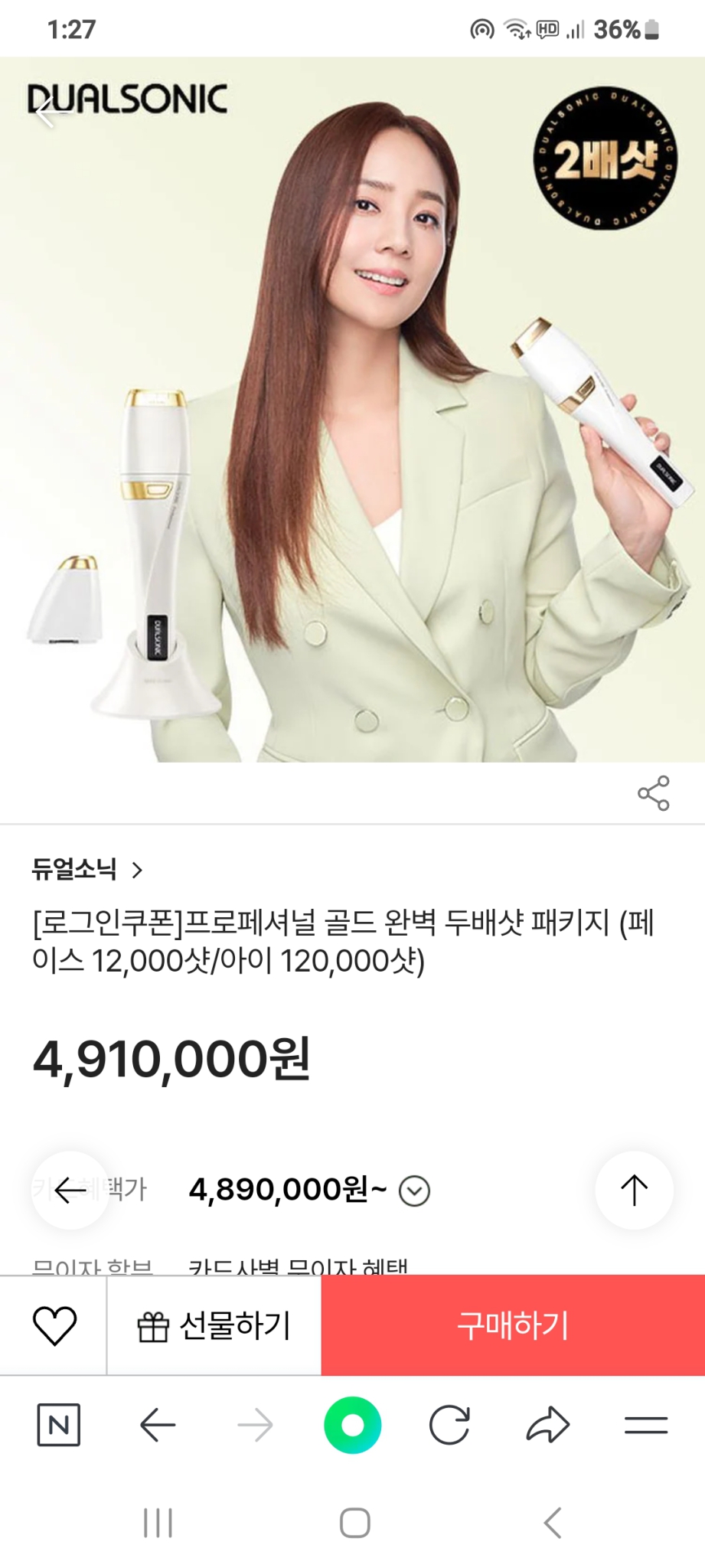Tap the green circle home button

point(353,1424)
